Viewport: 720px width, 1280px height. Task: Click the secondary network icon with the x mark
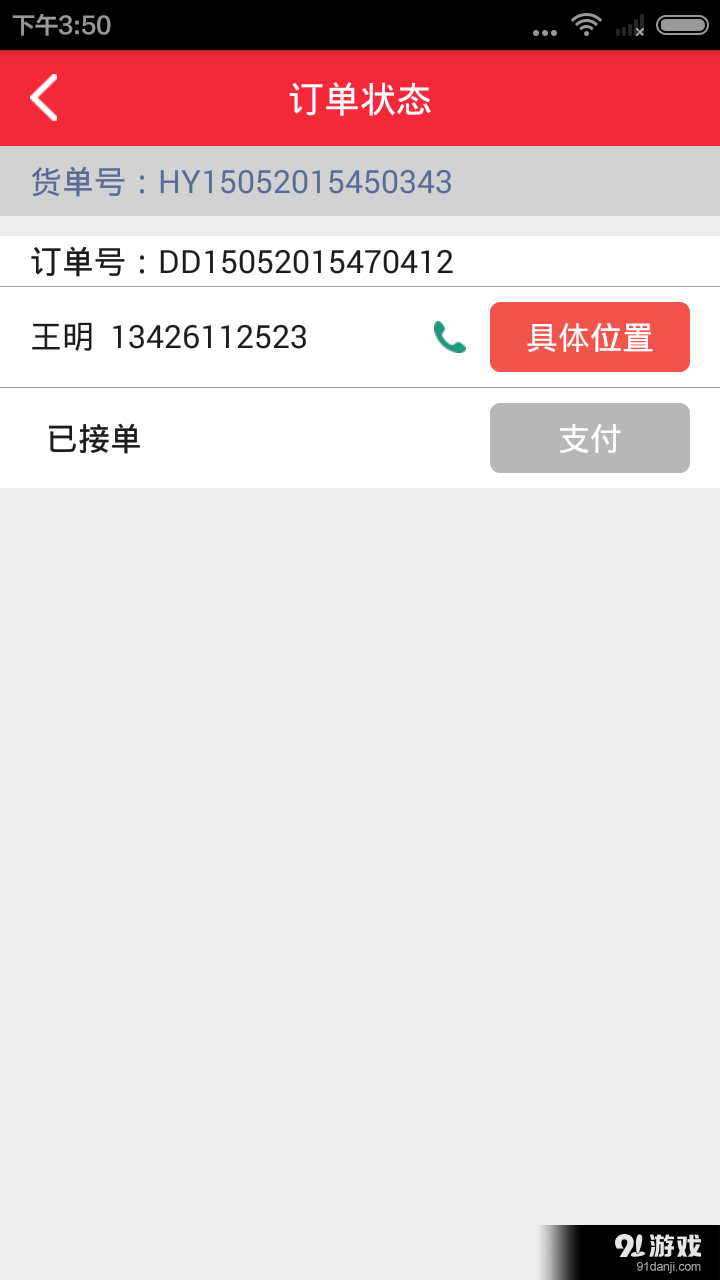click(638, 30)
